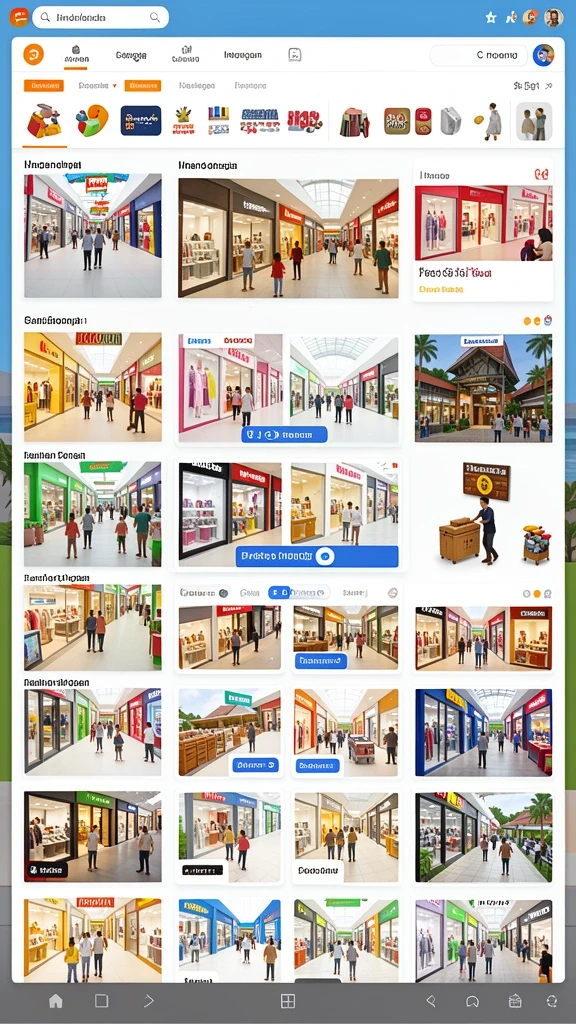Open the blue storefront mall photo
The width and height of the screenshot is (576, 1024).
point(483,732)
